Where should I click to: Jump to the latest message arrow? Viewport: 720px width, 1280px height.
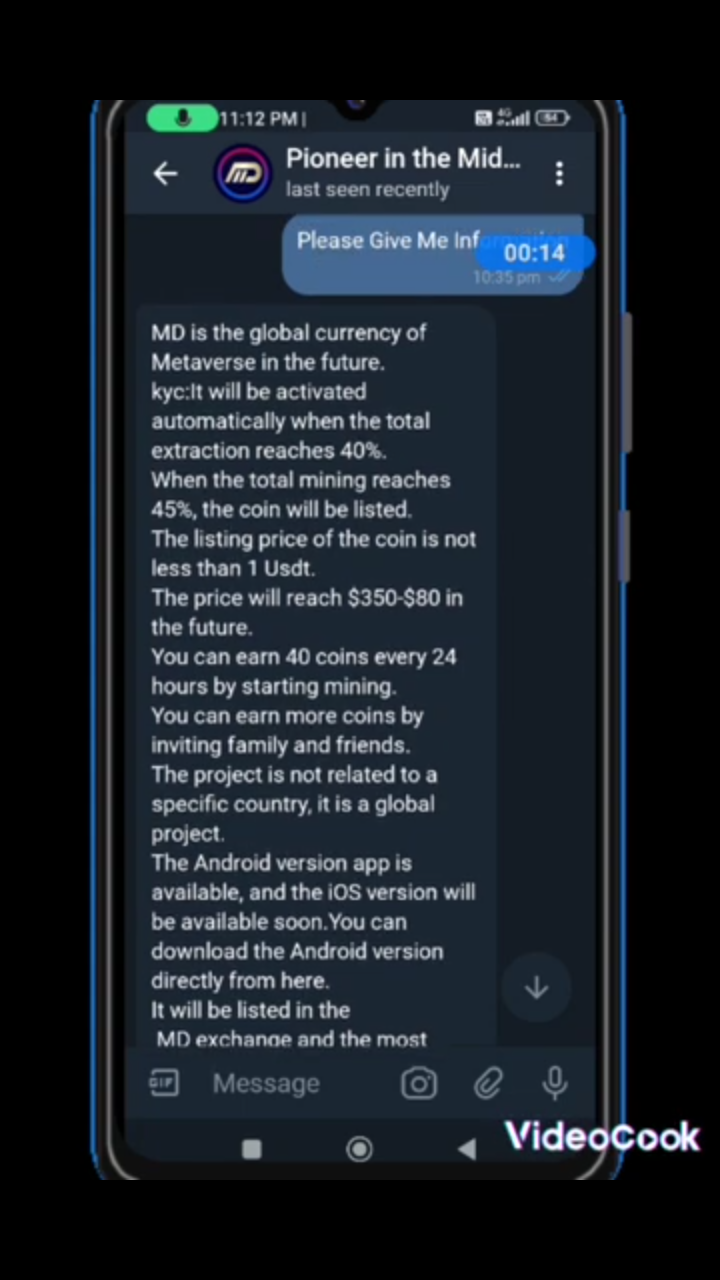coord(537,988)
